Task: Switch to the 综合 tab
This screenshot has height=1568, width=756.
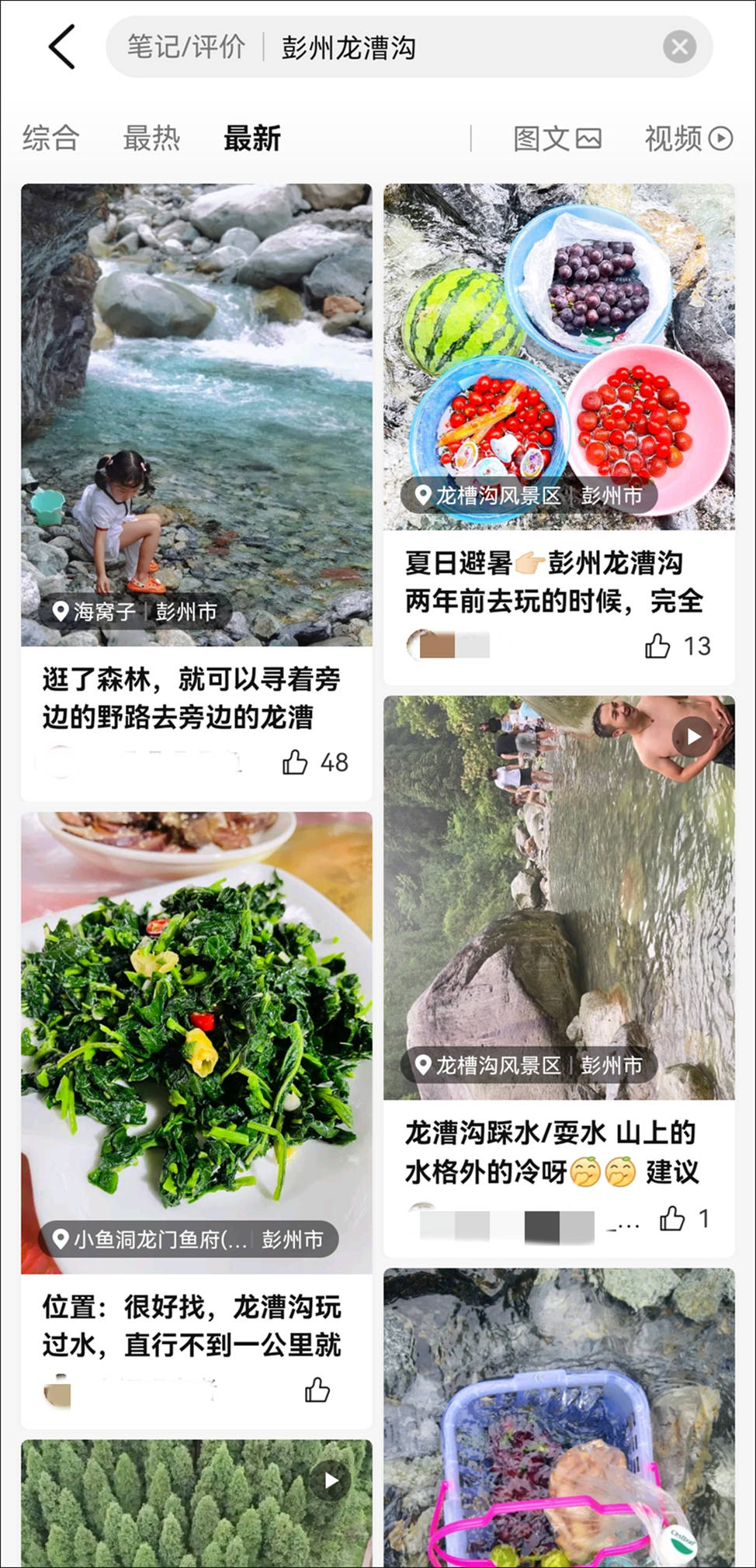Action: (50, 139)
